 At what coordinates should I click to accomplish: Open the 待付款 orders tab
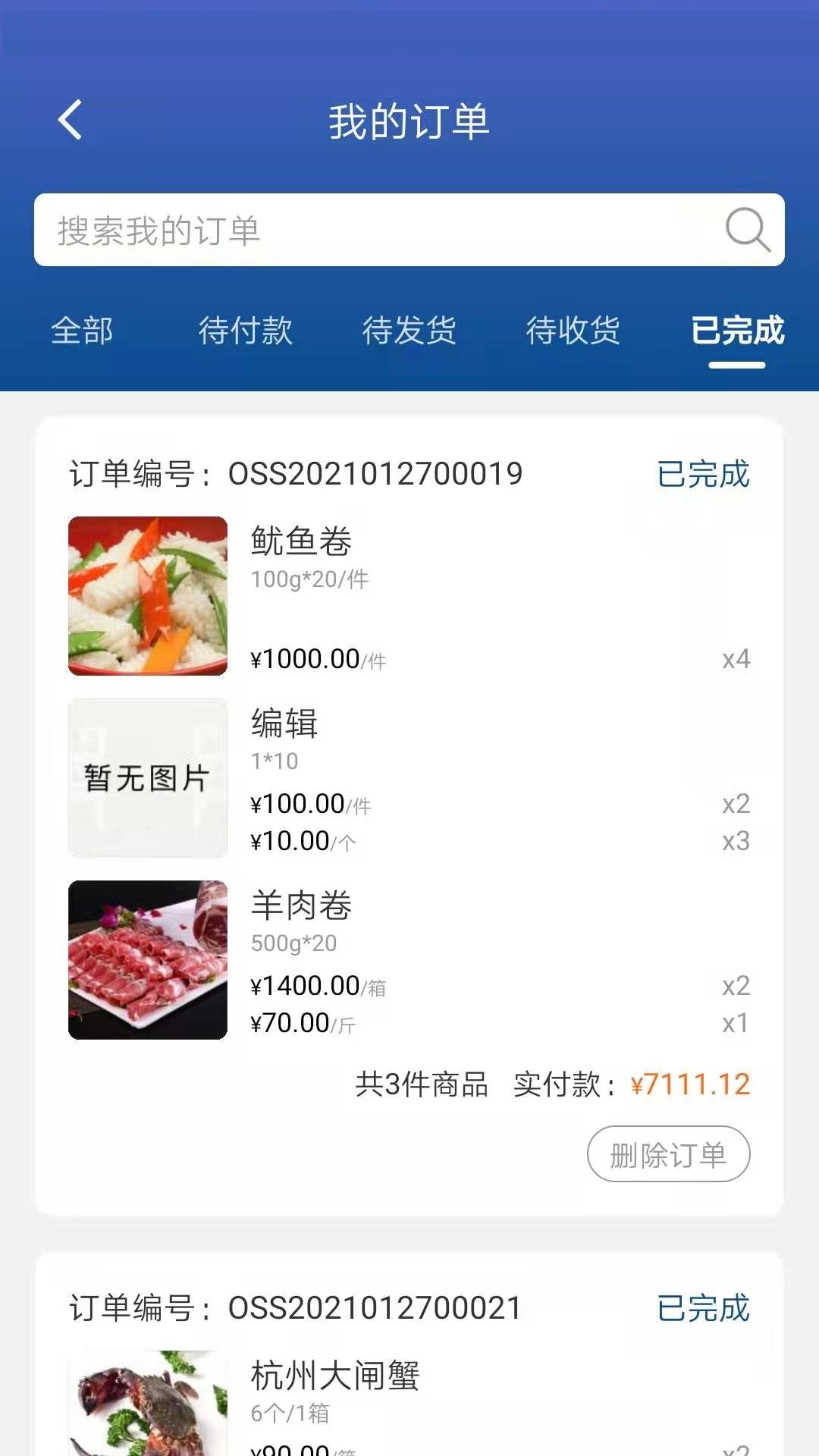[245, 331]
